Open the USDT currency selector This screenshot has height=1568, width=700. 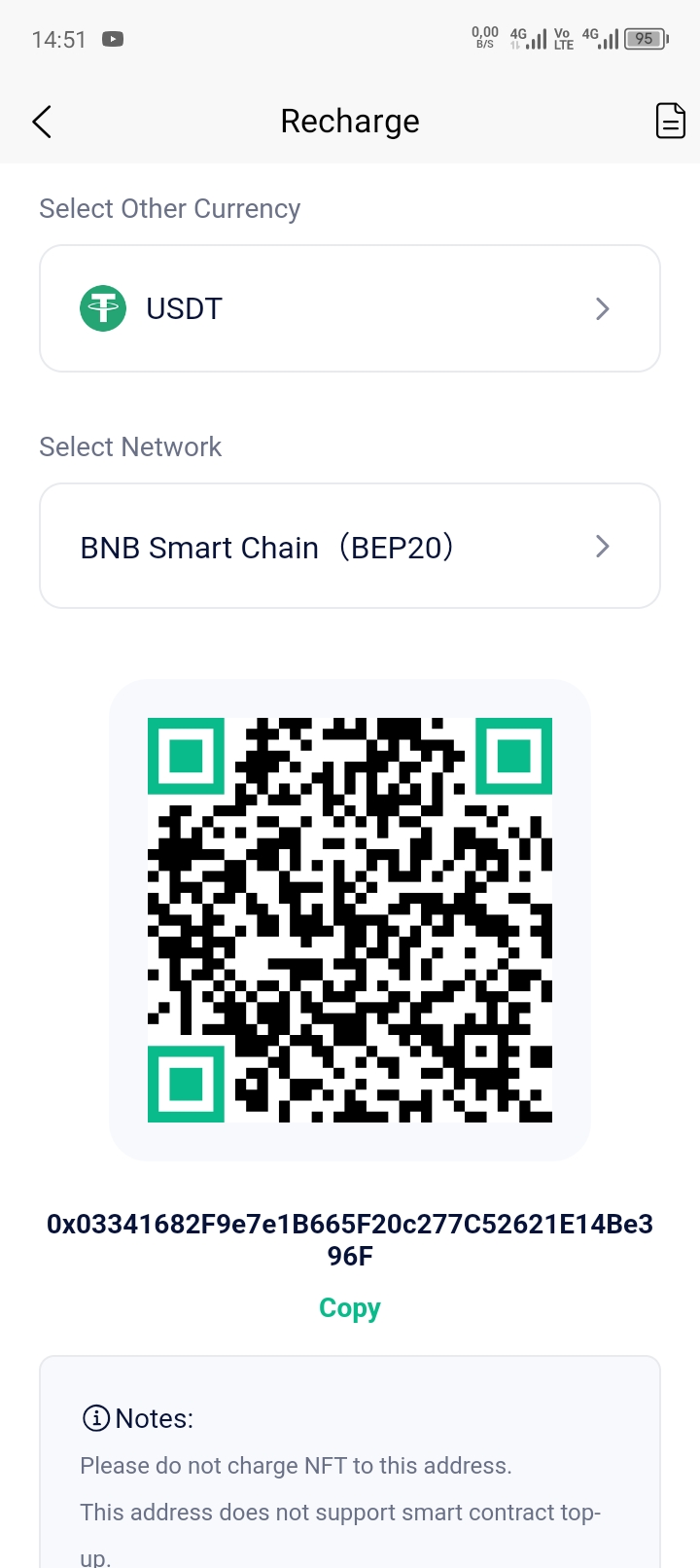(350, 308)
